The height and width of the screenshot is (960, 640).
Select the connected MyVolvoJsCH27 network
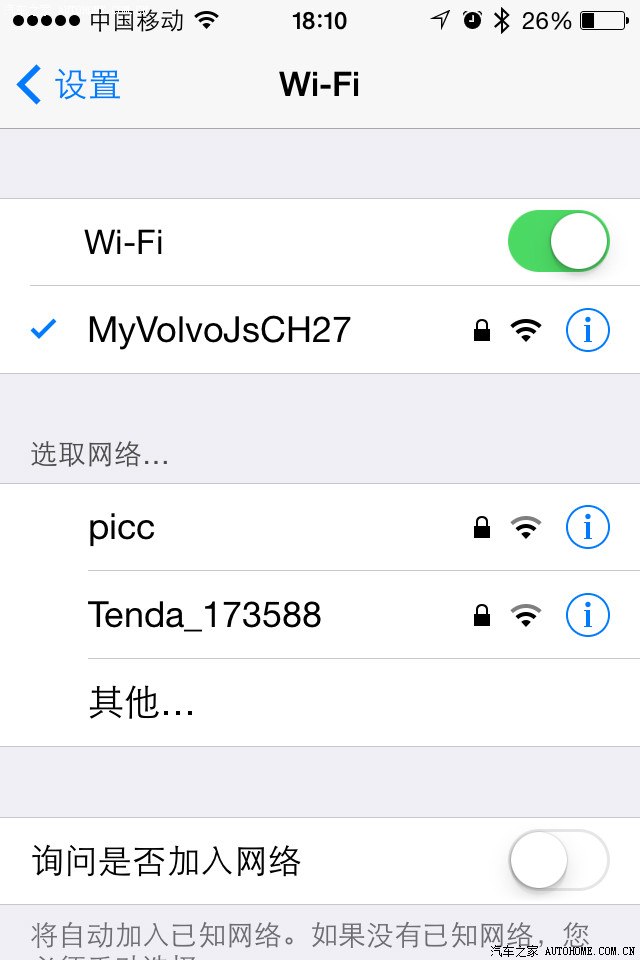point(220,330)
